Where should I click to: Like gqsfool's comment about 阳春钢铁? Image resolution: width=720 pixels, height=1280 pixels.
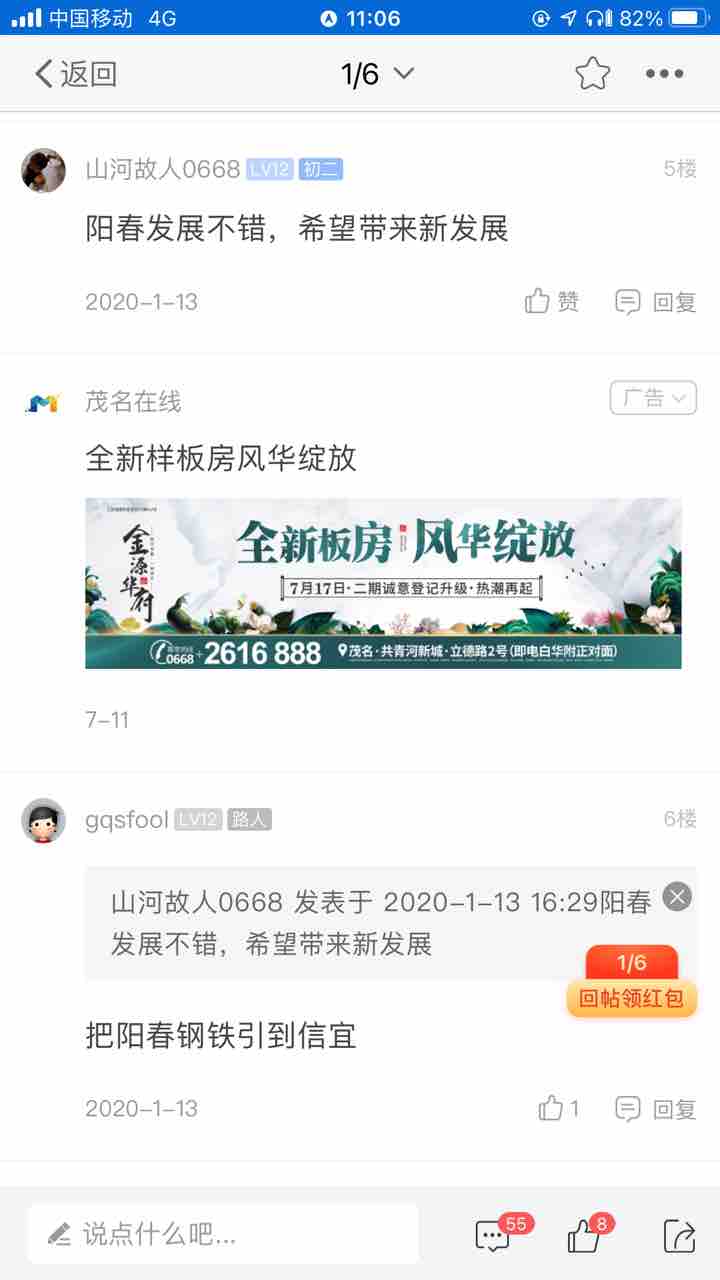pyautogui.click(x=558, y=1108)
